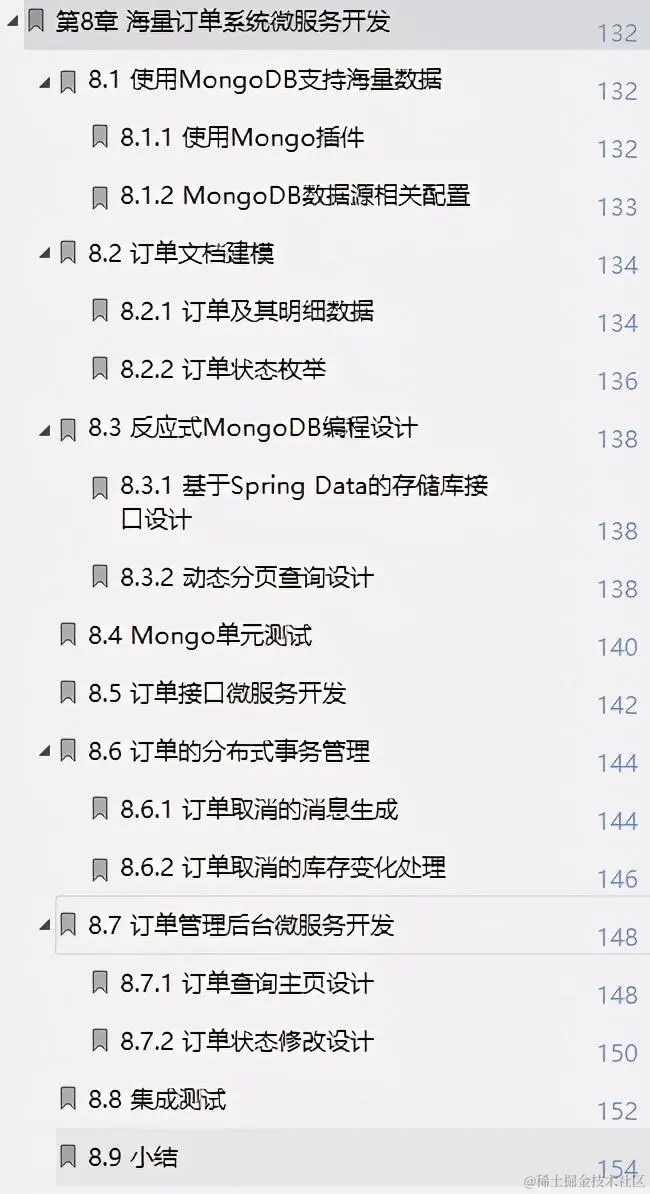This screenshot has height=1194, width=650.
Task: Collapse the 第8章 海量订单系统微服务开发 chapter
Action: tap(11, 22)
